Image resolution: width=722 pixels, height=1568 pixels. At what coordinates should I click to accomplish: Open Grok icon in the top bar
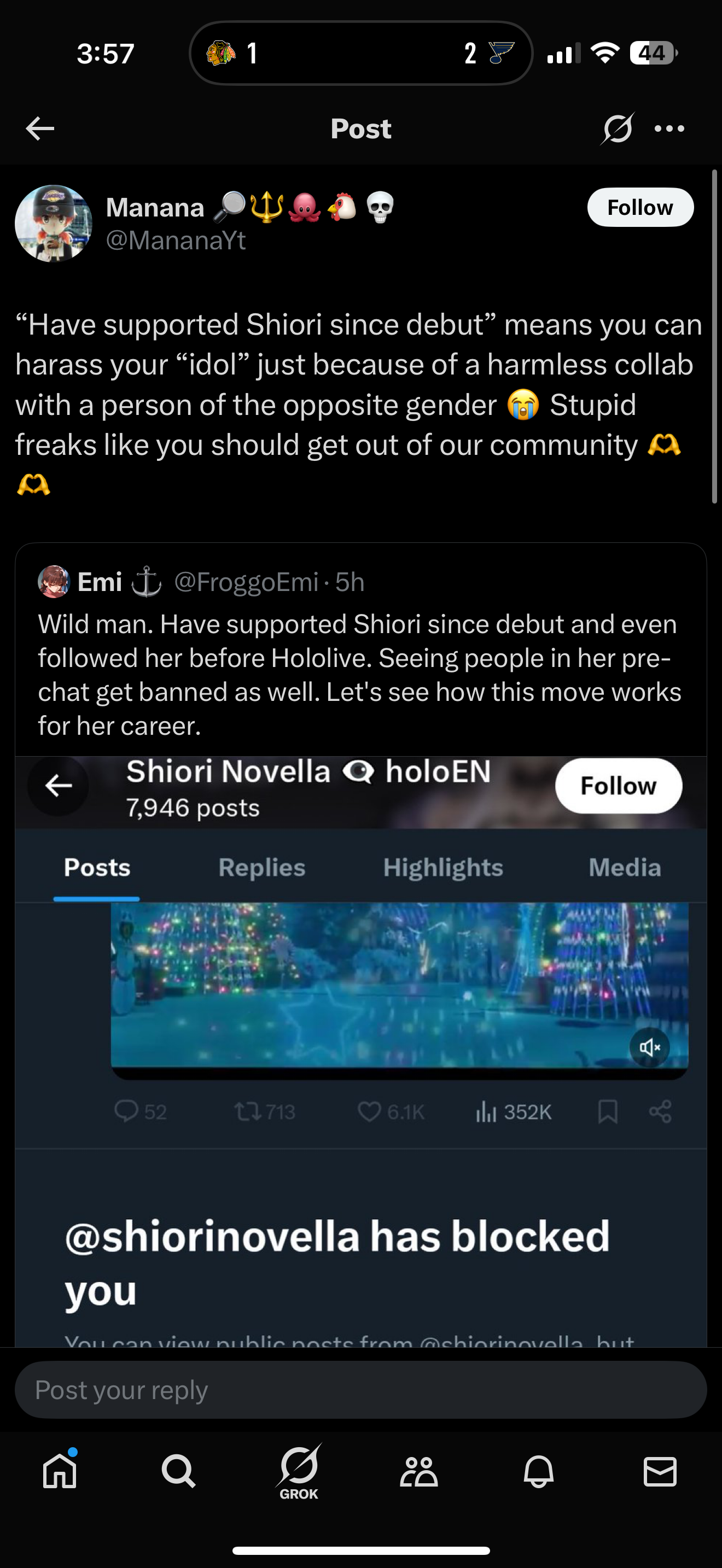coord(618,128)
